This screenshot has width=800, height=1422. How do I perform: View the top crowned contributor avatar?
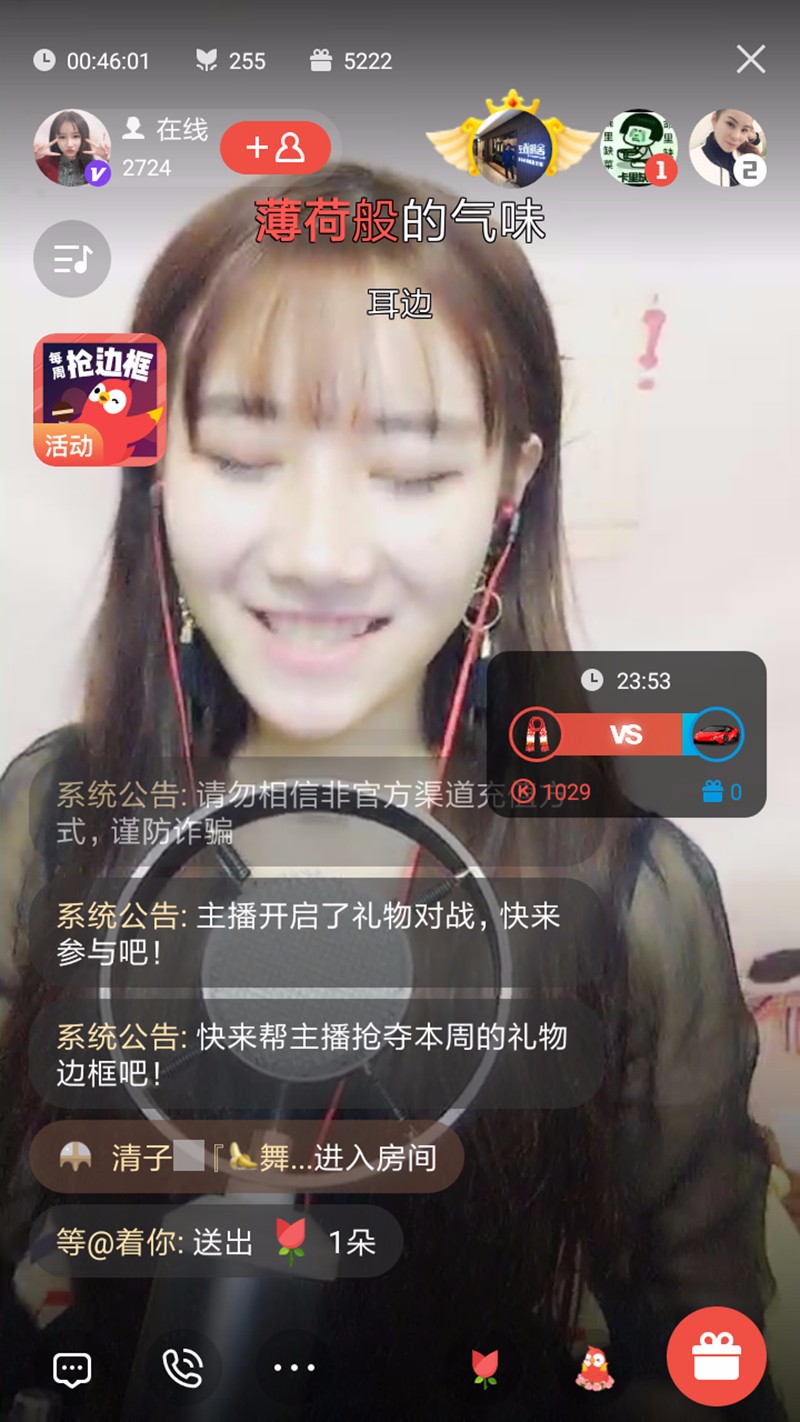pos(512,148)
